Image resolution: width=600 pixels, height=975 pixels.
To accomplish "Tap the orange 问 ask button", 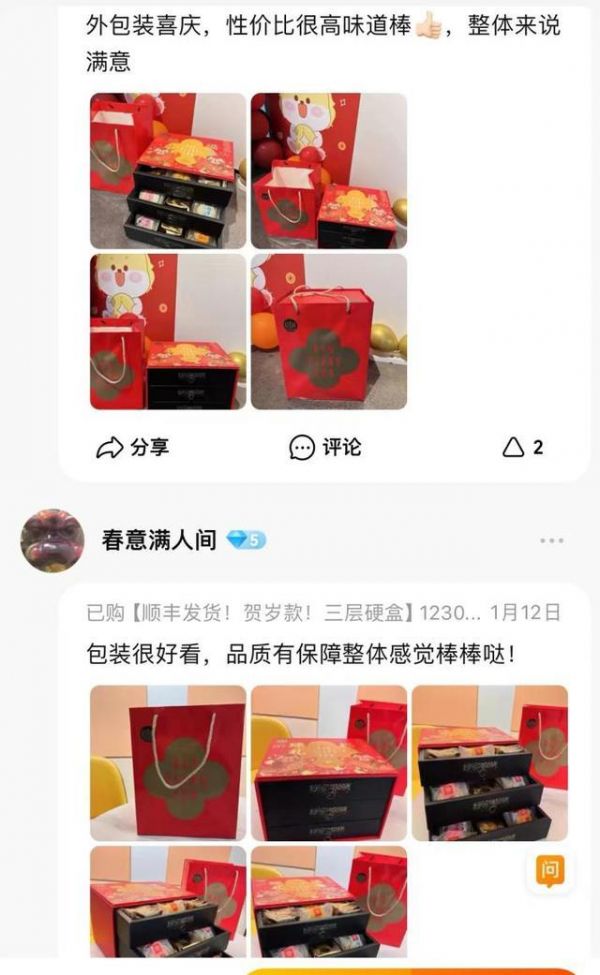I will (549, 869).
